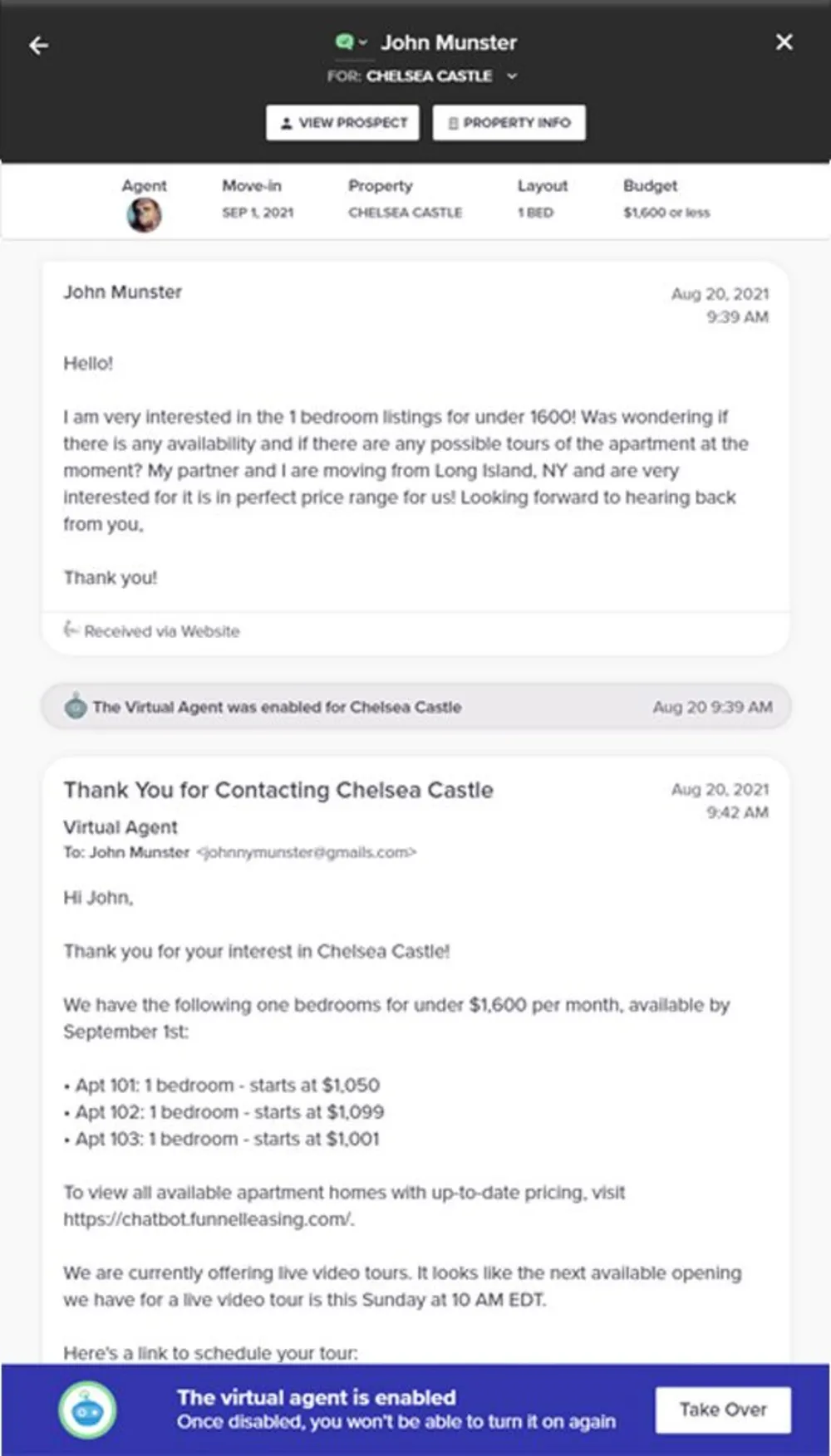Click the person icon on View Prospect button
Image resolution: width=831 pixels, height=1456 pixels.
286,122
